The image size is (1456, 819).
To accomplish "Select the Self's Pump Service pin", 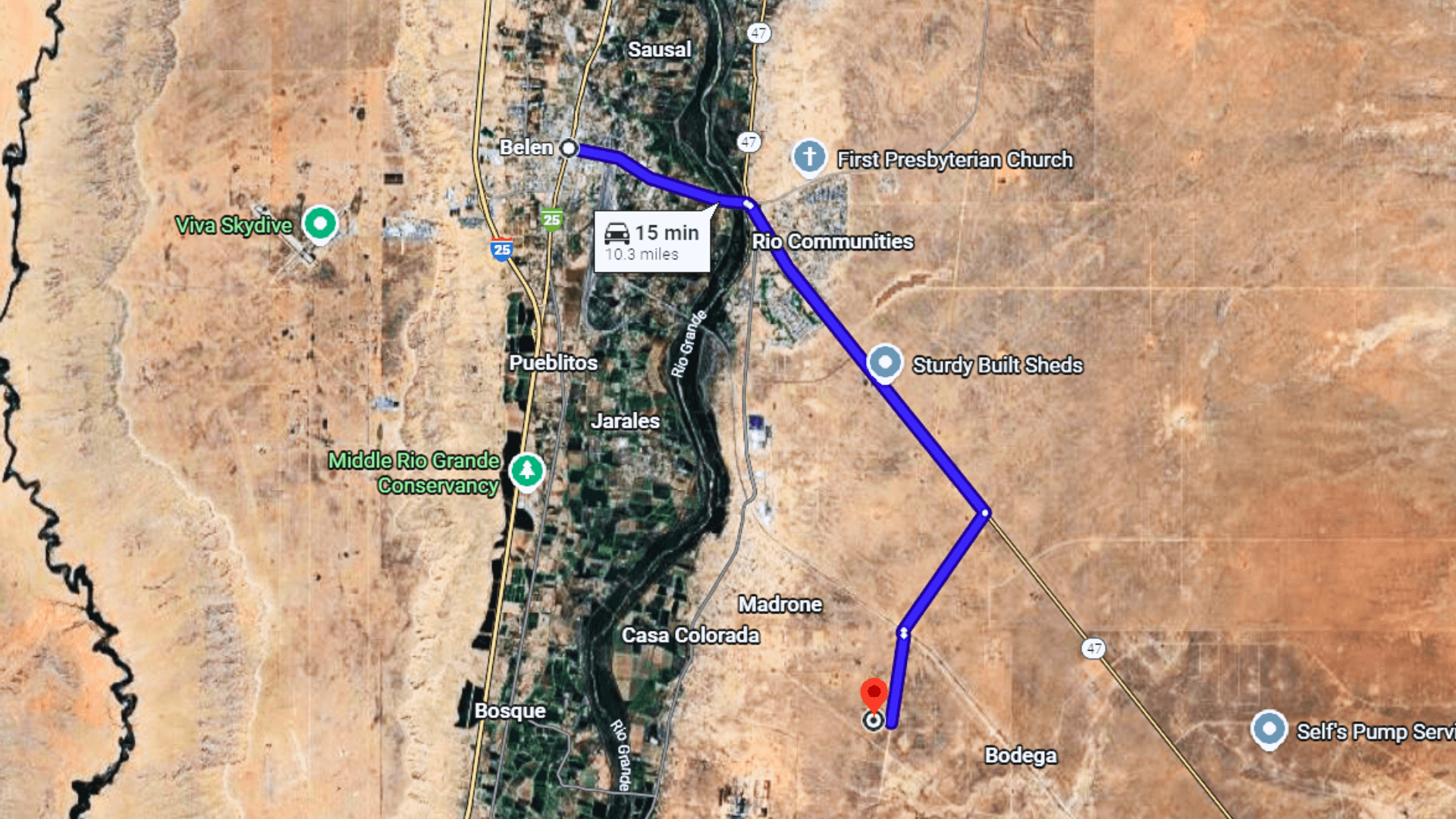I will pos(1269,729).
